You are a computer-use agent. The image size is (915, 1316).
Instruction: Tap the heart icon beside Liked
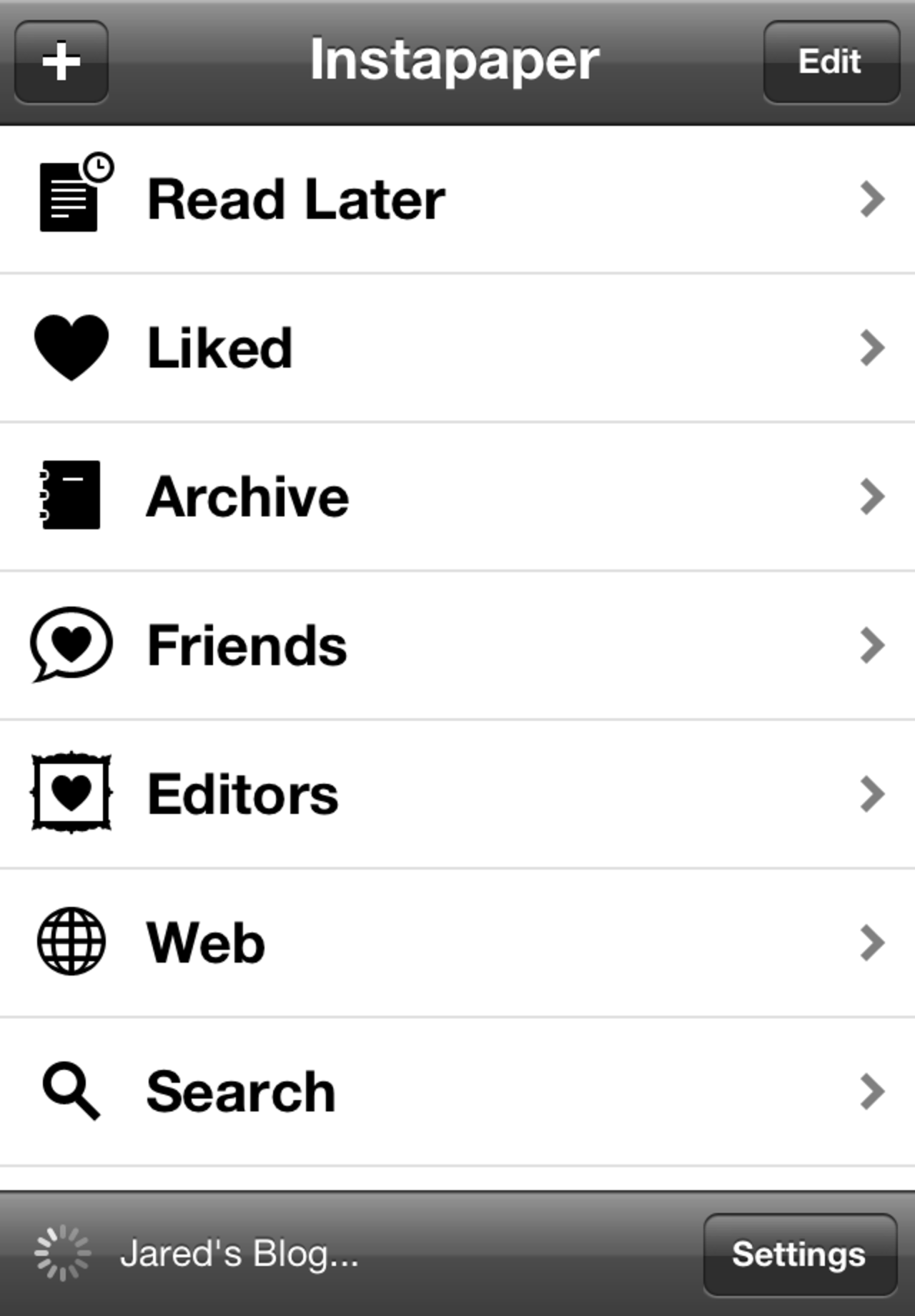click(71, 347)
